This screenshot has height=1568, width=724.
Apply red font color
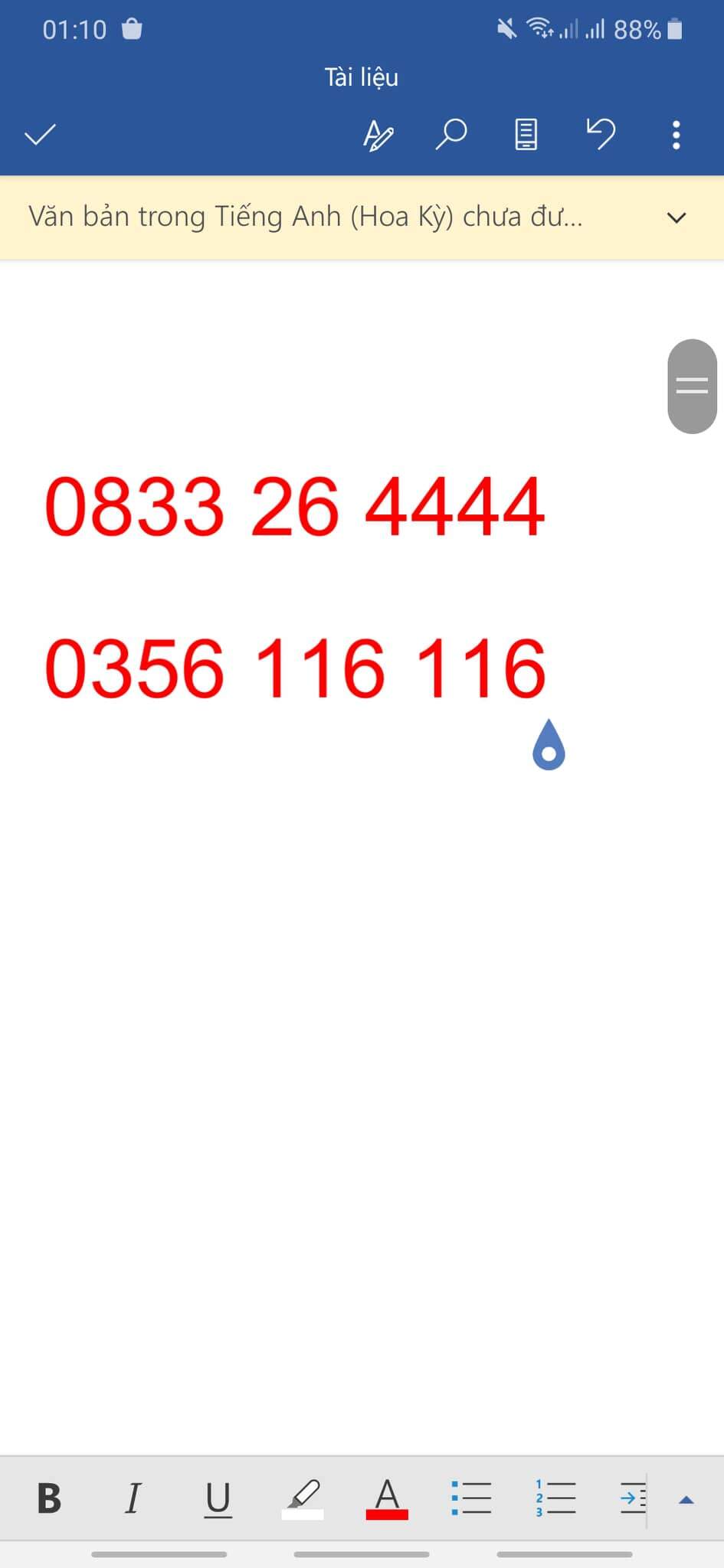[x=387, y=1499]
